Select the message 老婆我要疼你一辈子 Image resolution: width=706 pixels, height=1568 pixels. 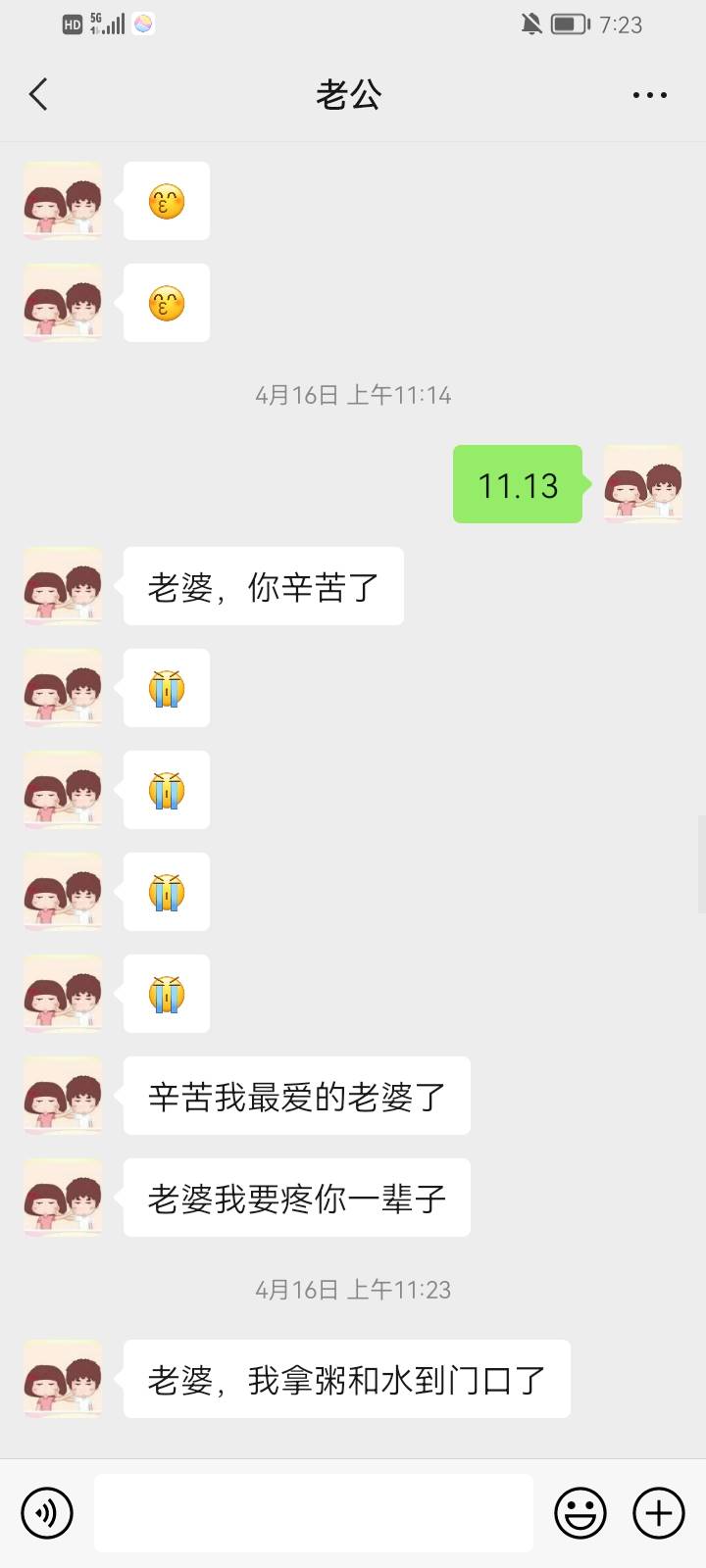[296, 1198]
